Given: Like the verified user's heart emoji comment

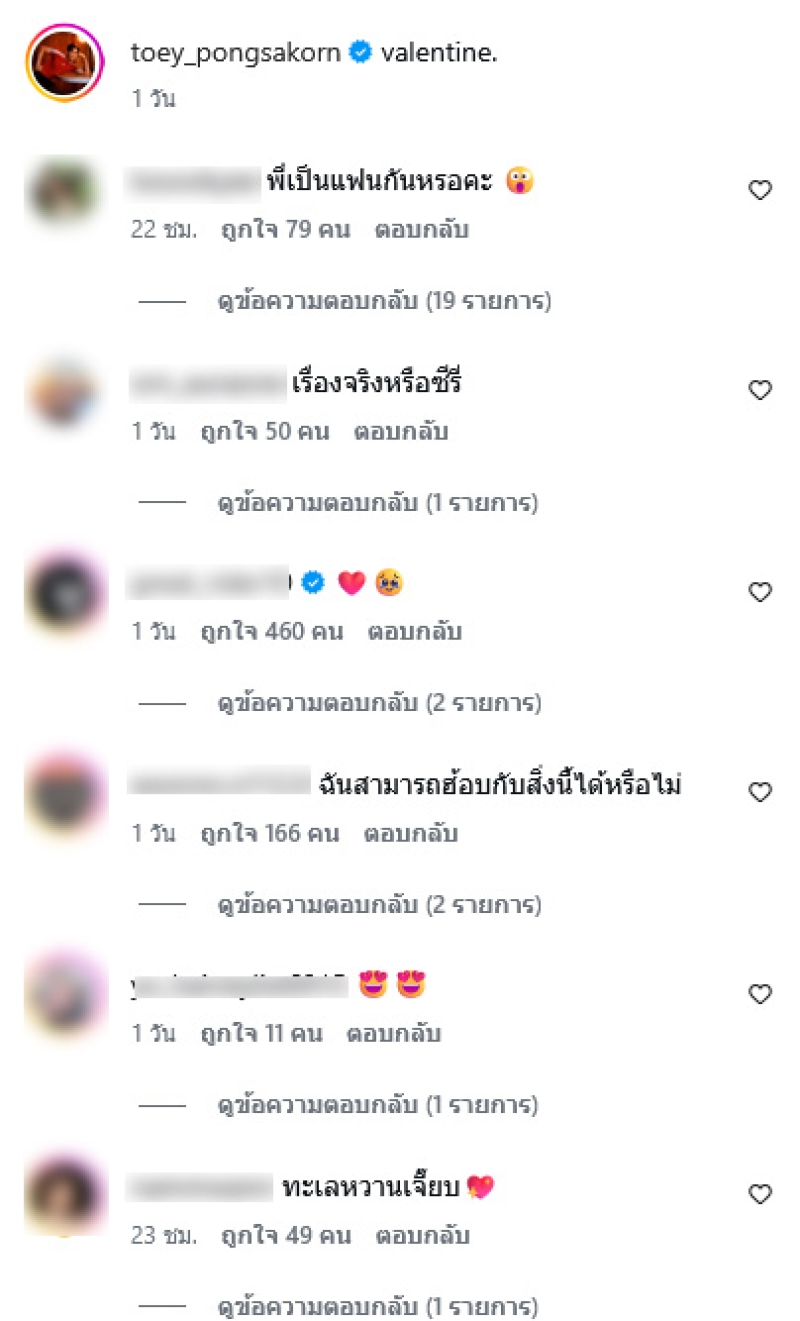Looking at the screenshot, I should 760,592.
